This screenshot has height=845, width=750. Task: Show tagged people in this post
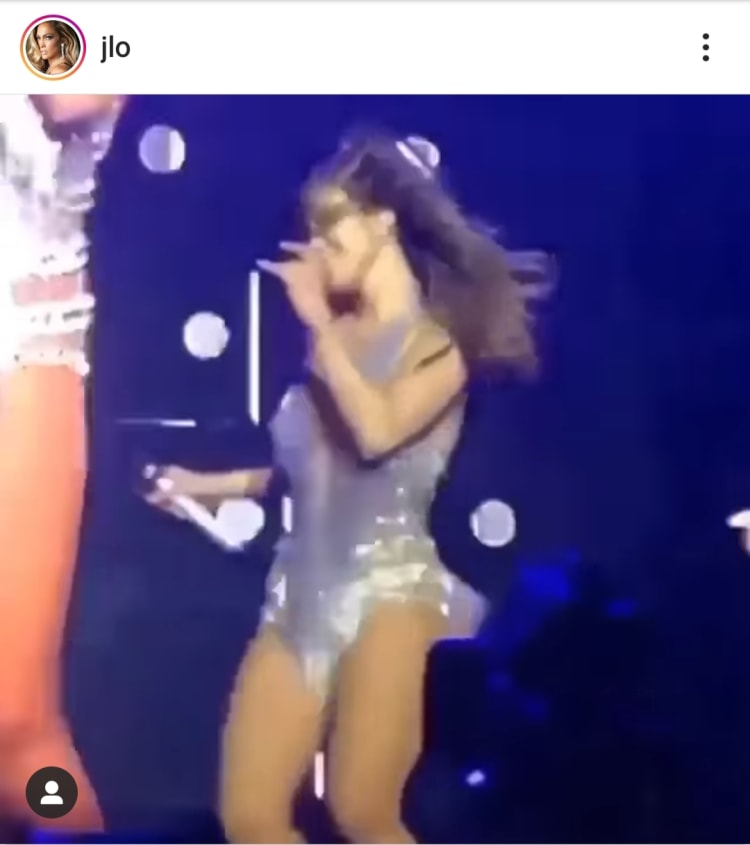click(52, 792)
